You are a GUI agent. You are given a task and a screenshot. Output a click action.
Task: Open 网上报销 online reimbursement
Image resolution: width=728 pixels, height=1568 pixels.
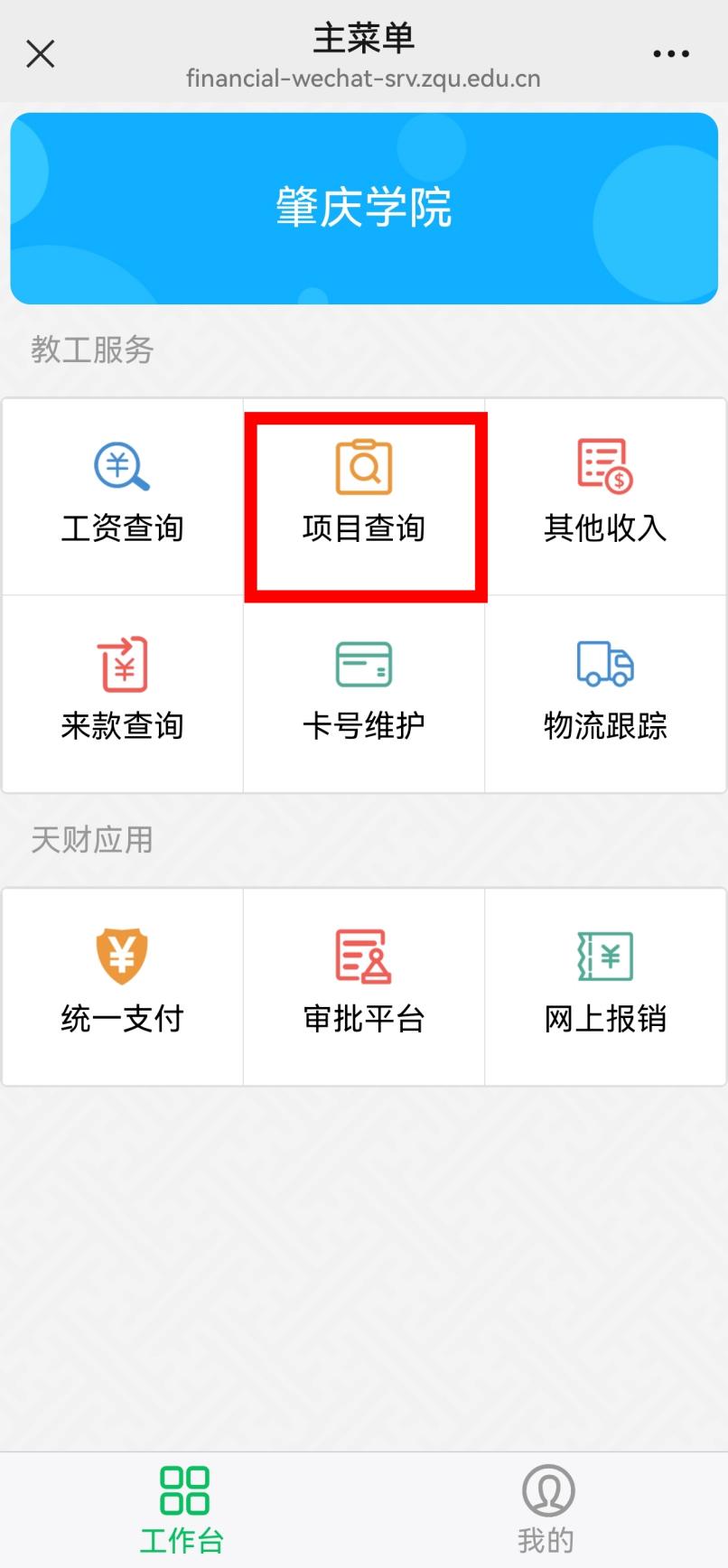pyautogui.click(x=605, y=986)
